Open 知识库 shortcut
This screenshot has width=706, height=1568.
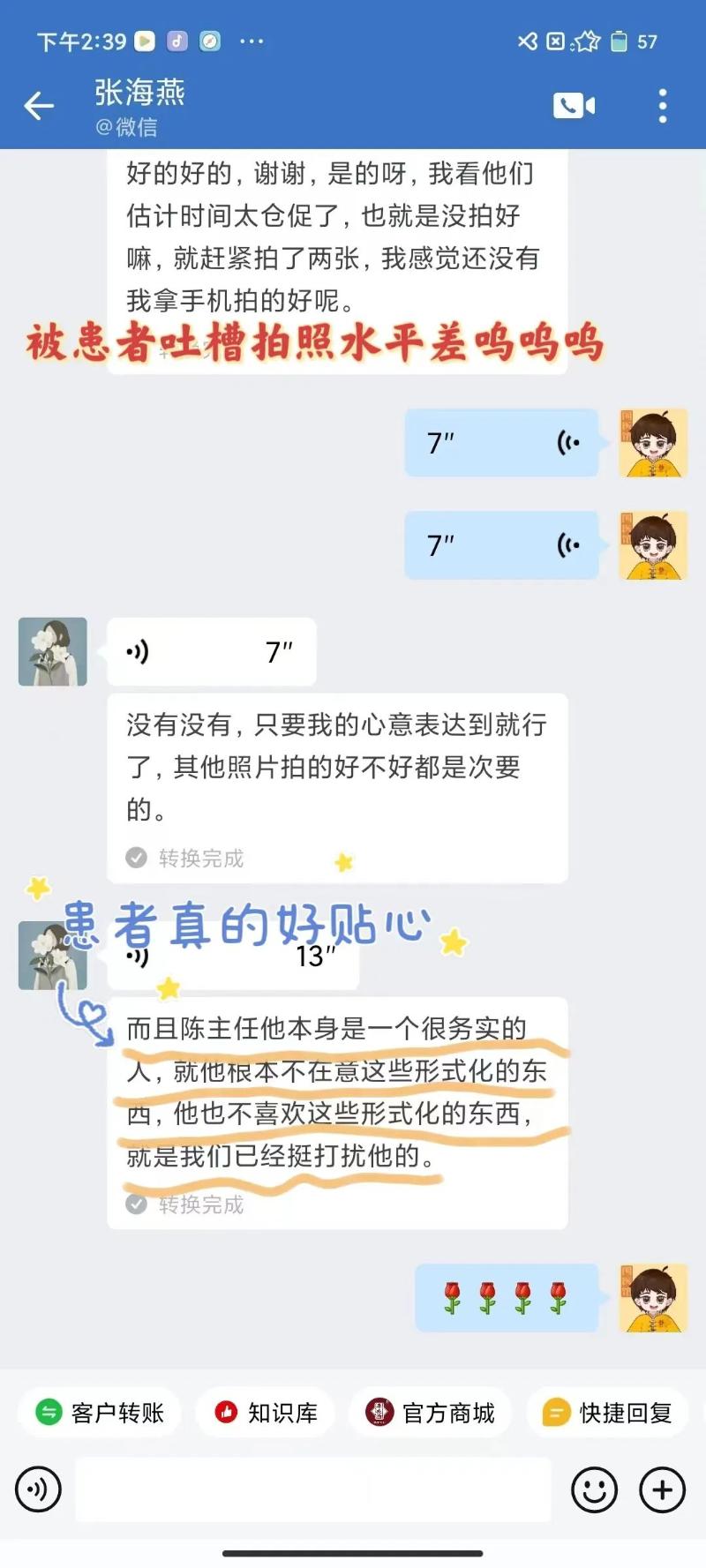coord(265,1413)
